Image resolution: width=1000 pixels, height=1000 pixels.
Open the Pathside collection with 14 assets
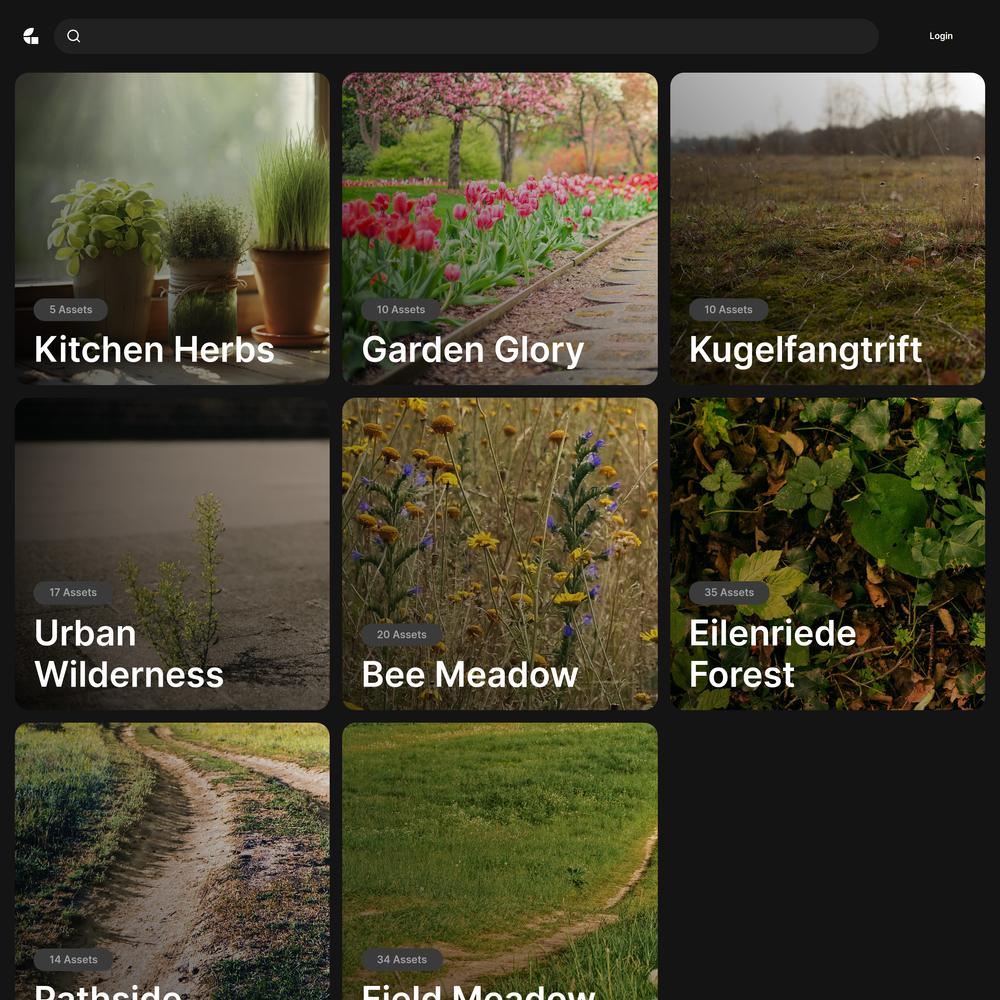[172, 860]
